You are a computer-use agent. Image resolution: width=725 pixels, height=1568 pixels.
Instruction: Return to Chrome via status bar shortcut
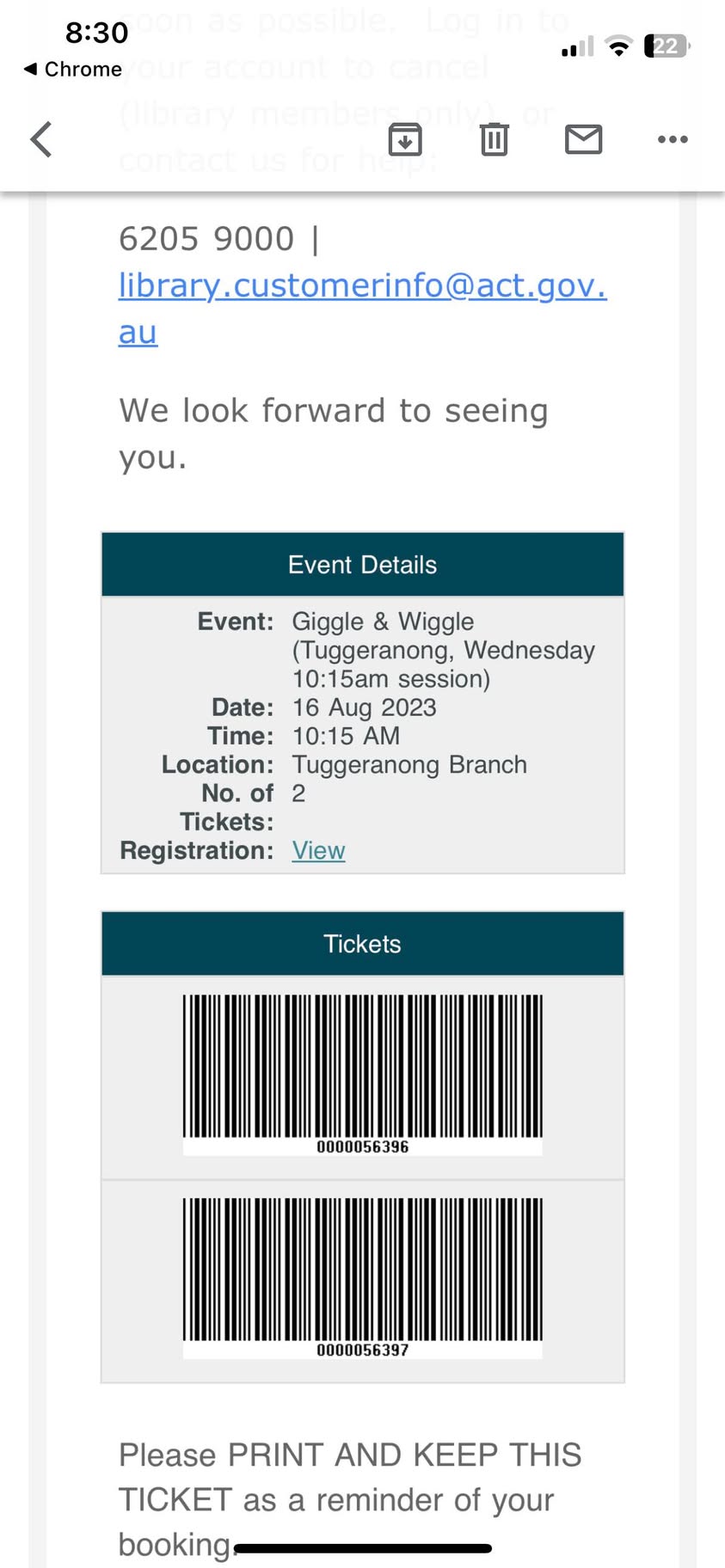[x=73, y=69]
